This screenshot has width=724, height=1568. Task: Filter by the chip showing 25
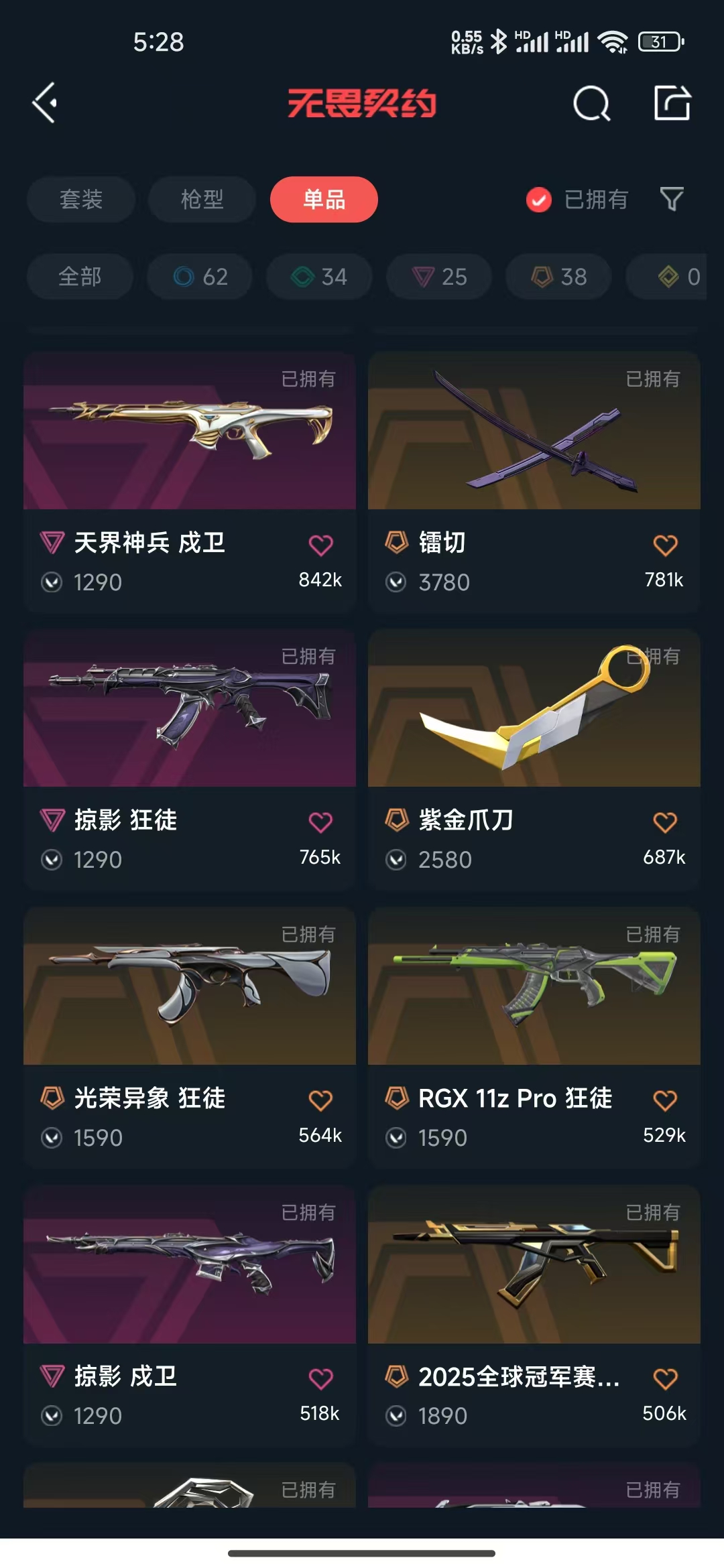[x=439, y=276]
